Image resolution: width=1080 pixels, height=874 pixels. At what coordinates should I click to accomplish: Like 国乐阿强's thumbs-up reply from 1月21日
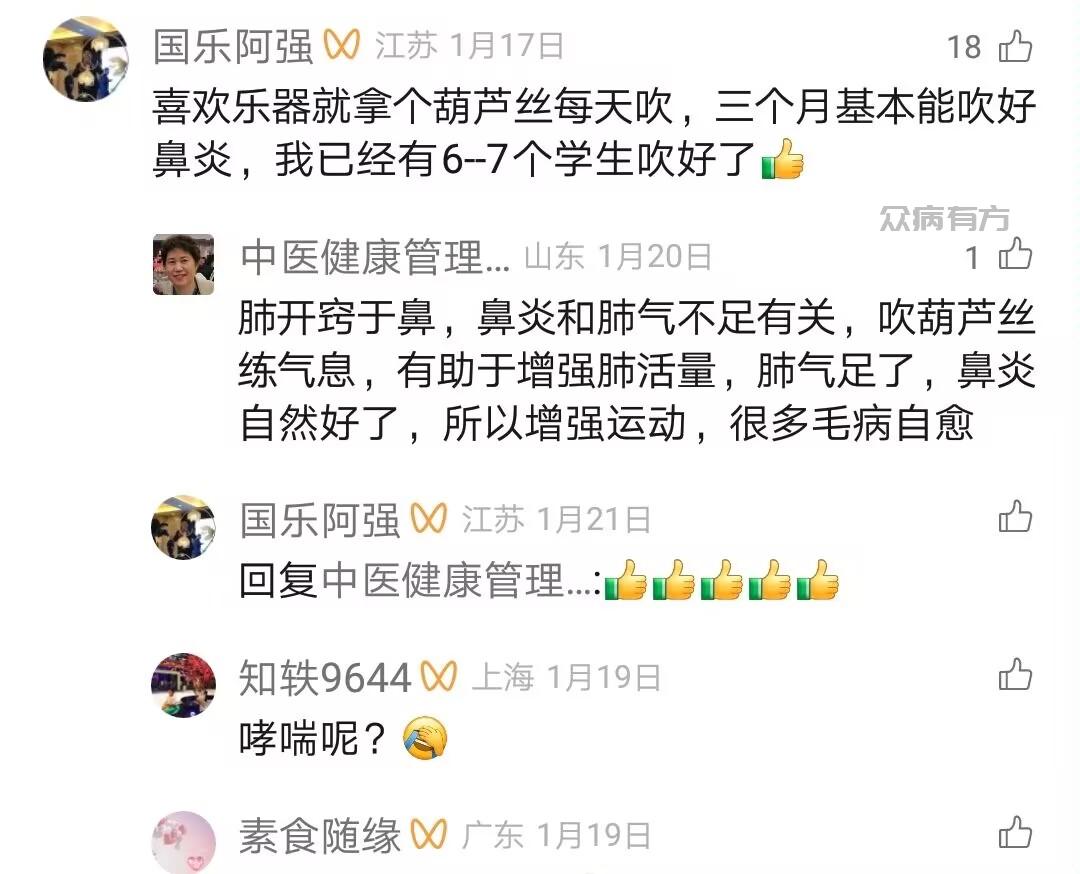[x=1015, y=518]
